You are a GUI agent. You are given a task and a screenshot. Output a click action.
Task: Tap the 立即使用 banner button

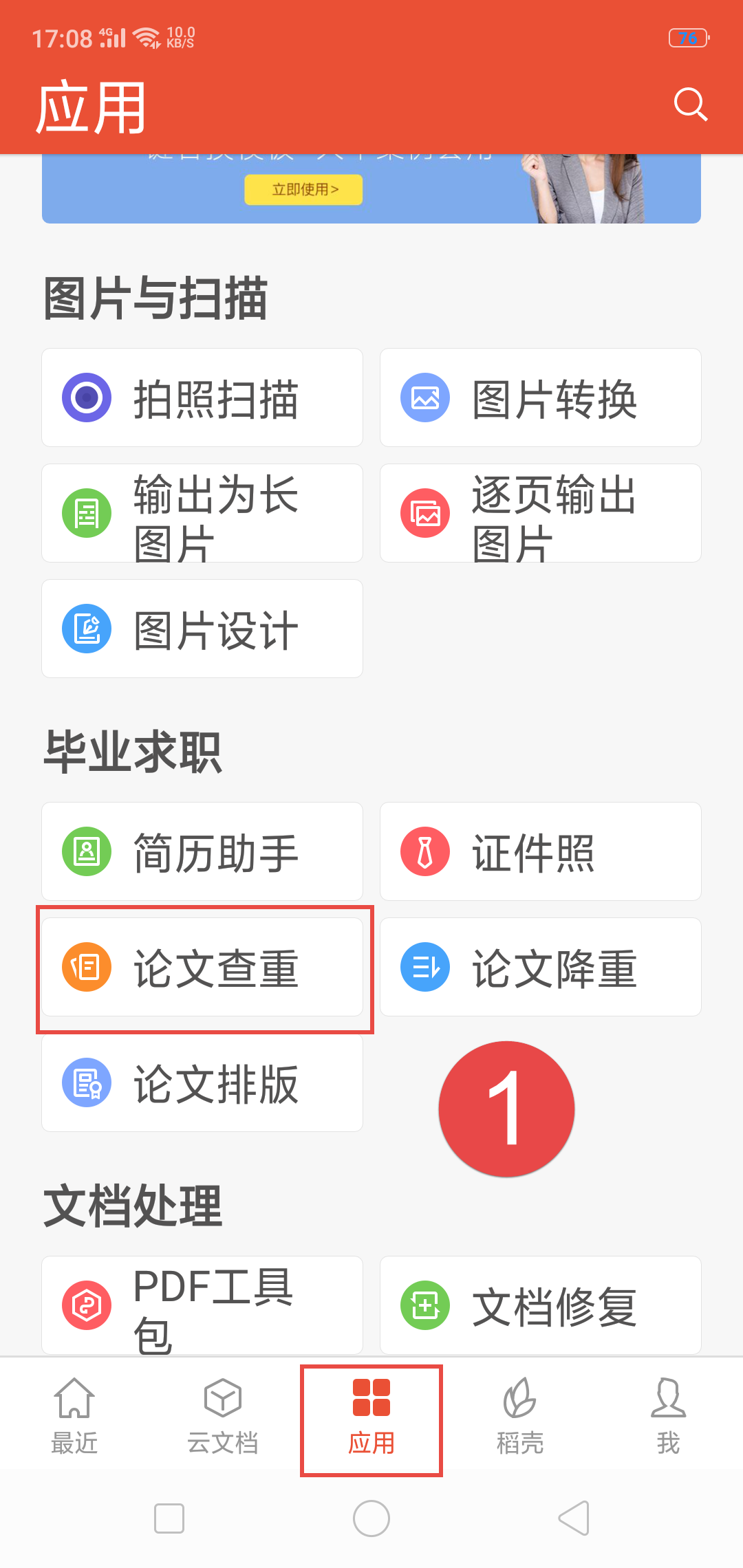click(303, 190)
